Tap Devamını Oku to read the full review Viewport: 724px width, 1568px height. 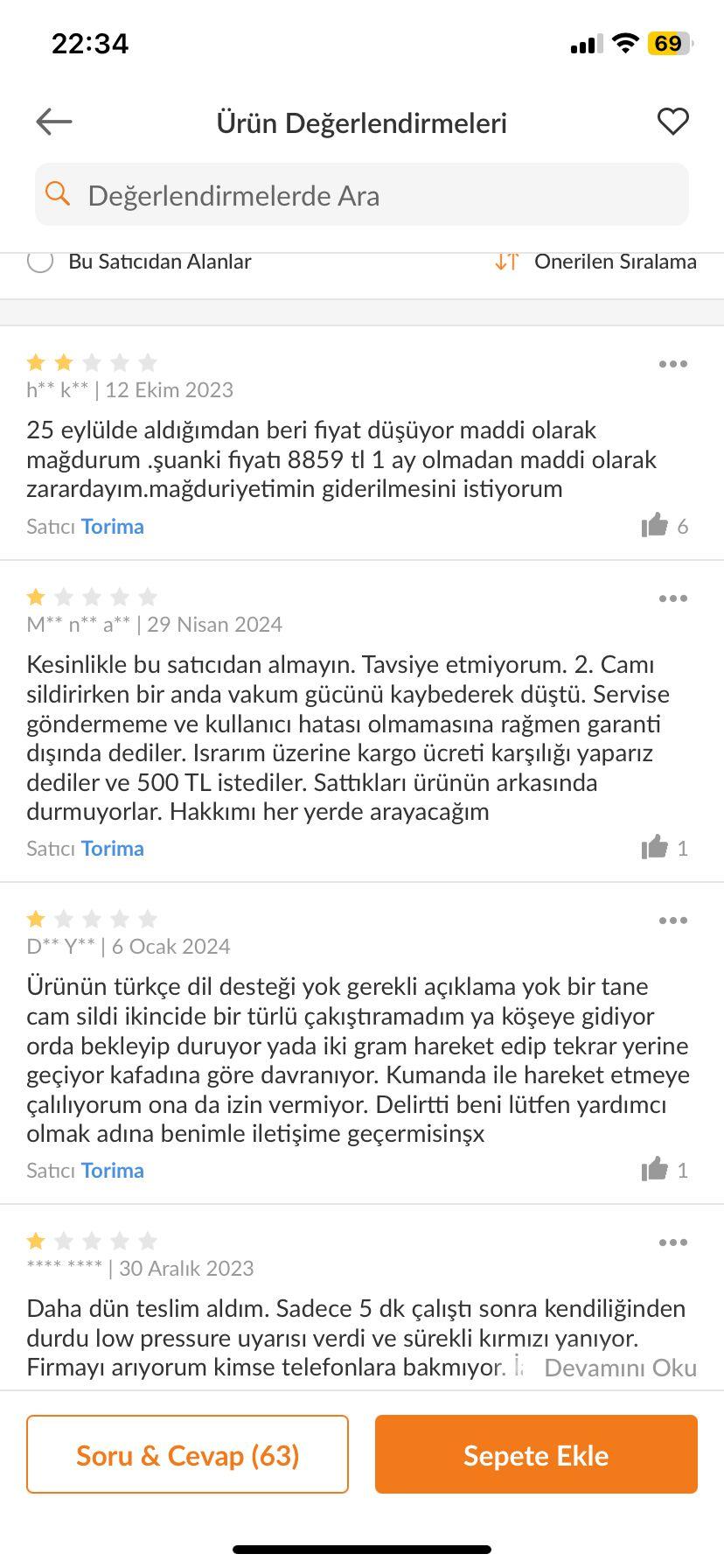coord(620,1368)
